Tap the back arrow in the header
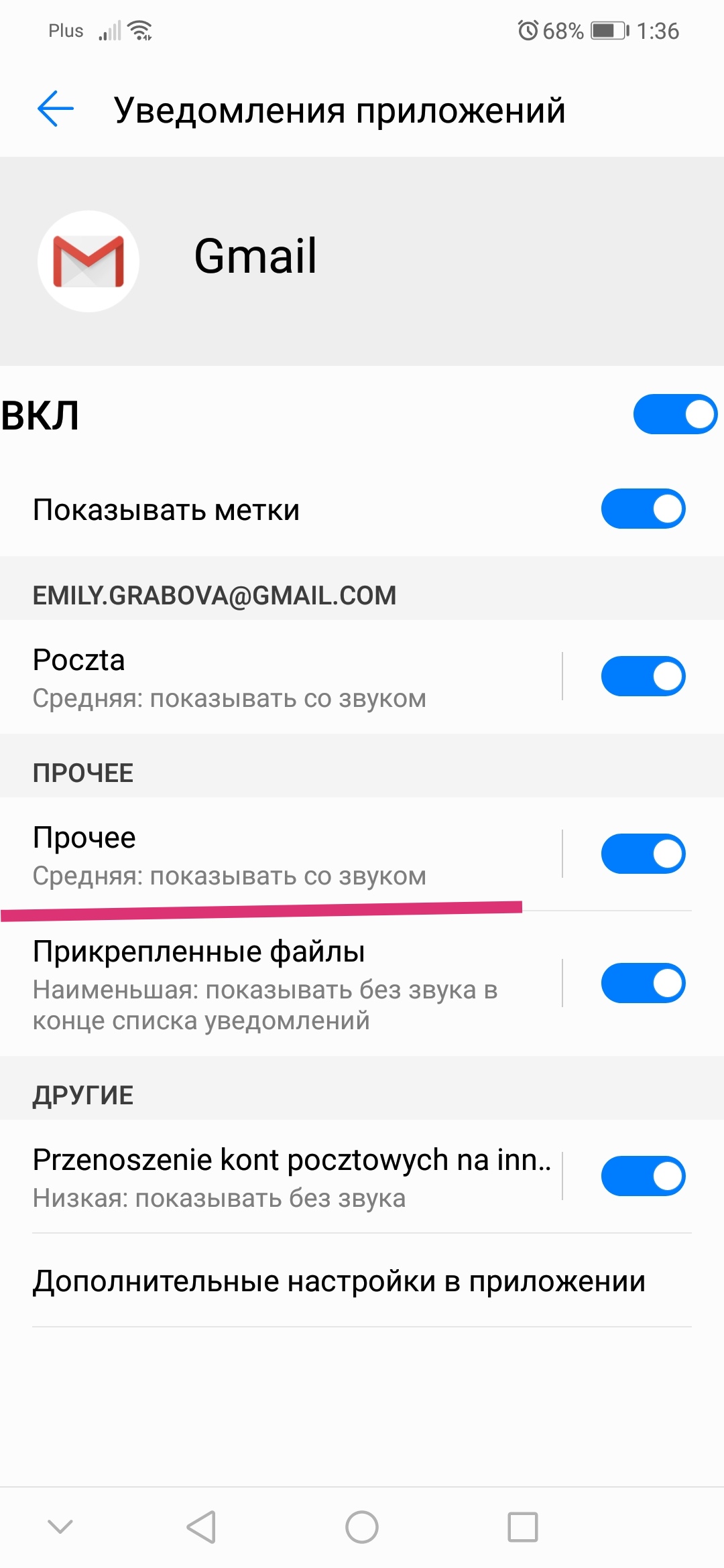The width and height of the screenshot is (724, 1568). click(x=55, y=109)
